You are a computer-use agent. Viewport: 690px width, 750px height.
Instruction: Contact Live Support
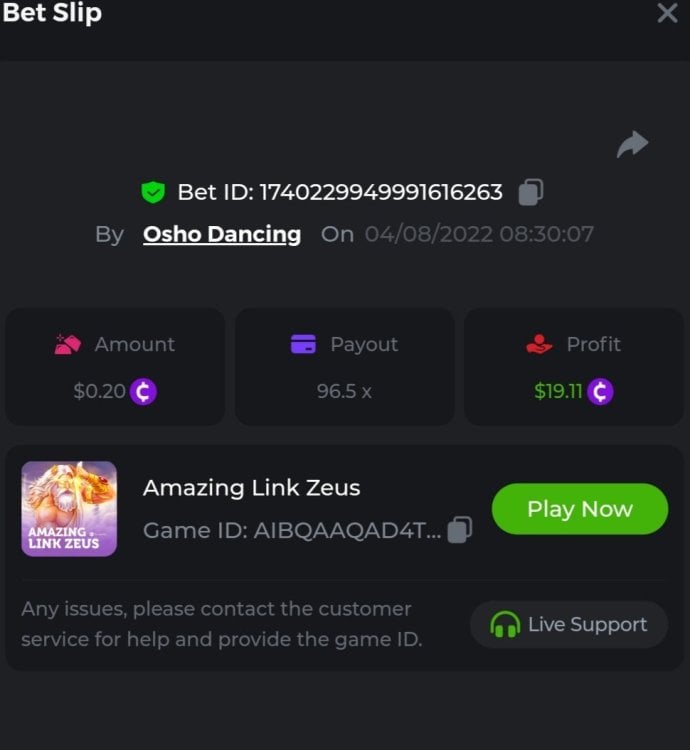tap(568, 625)
